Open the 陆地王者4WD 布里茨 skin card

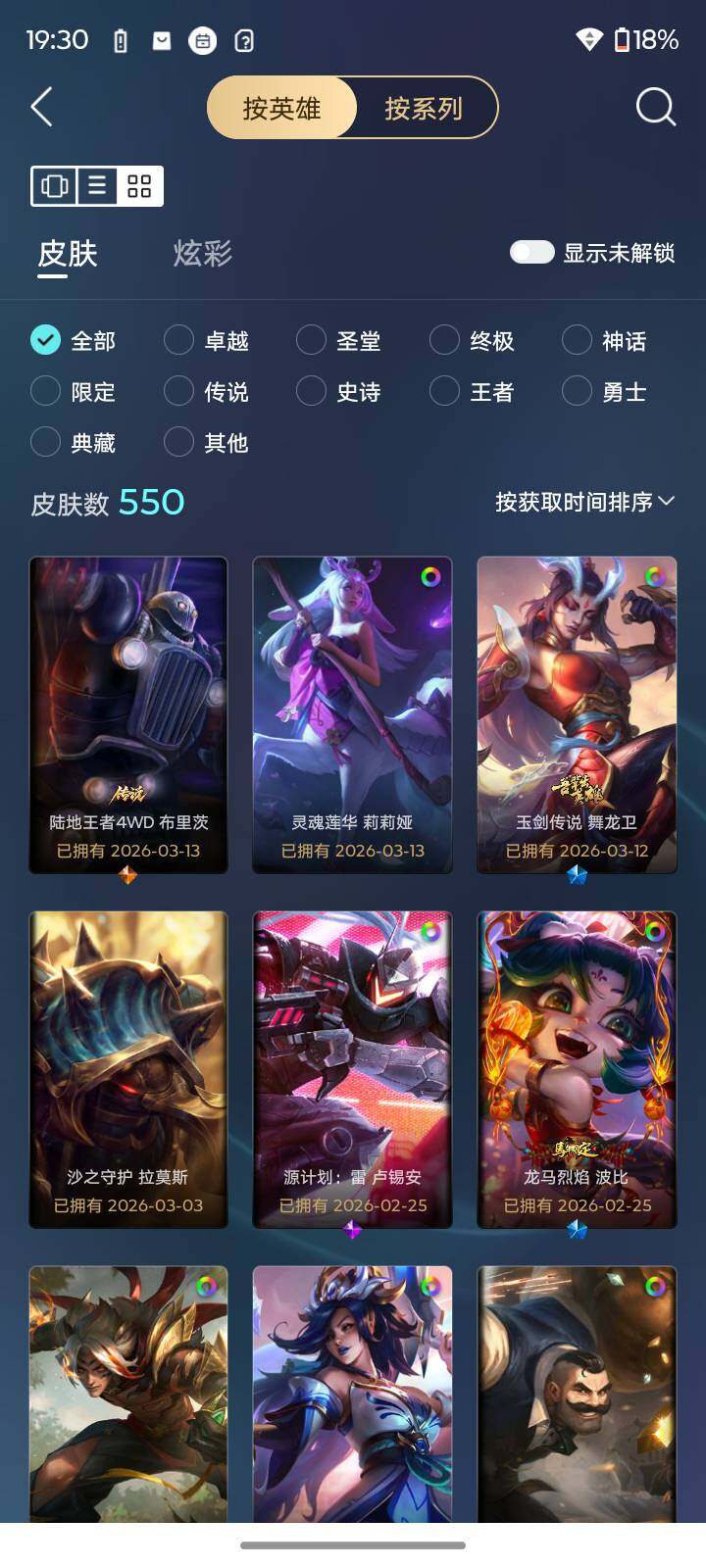128,715
